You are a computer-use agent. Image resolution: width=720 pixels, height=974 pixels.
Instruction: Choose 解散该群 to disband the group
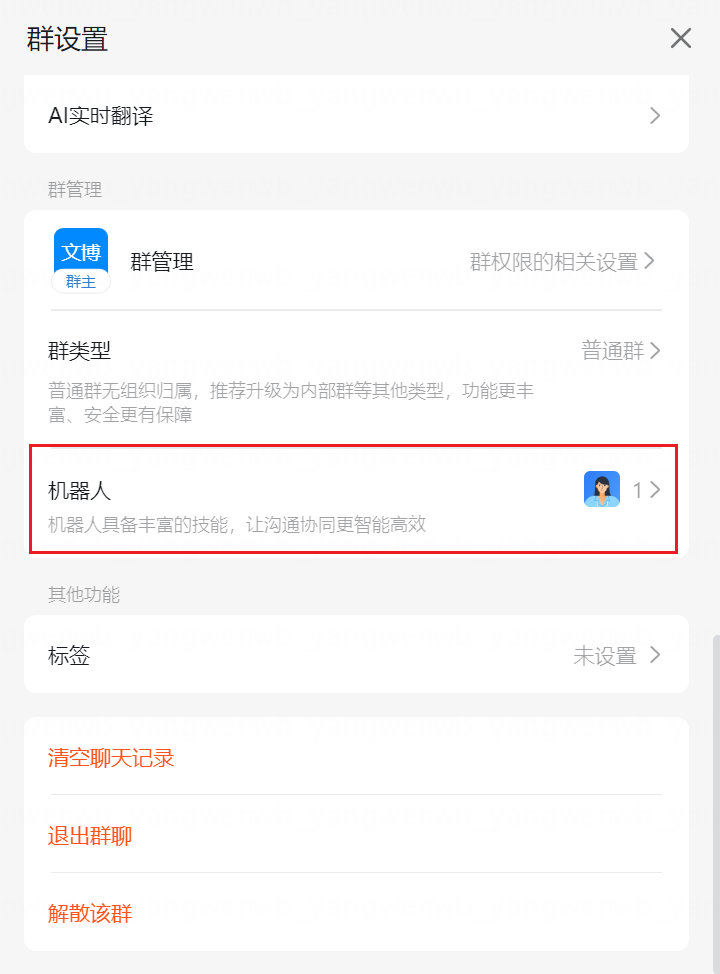point(90,913)
